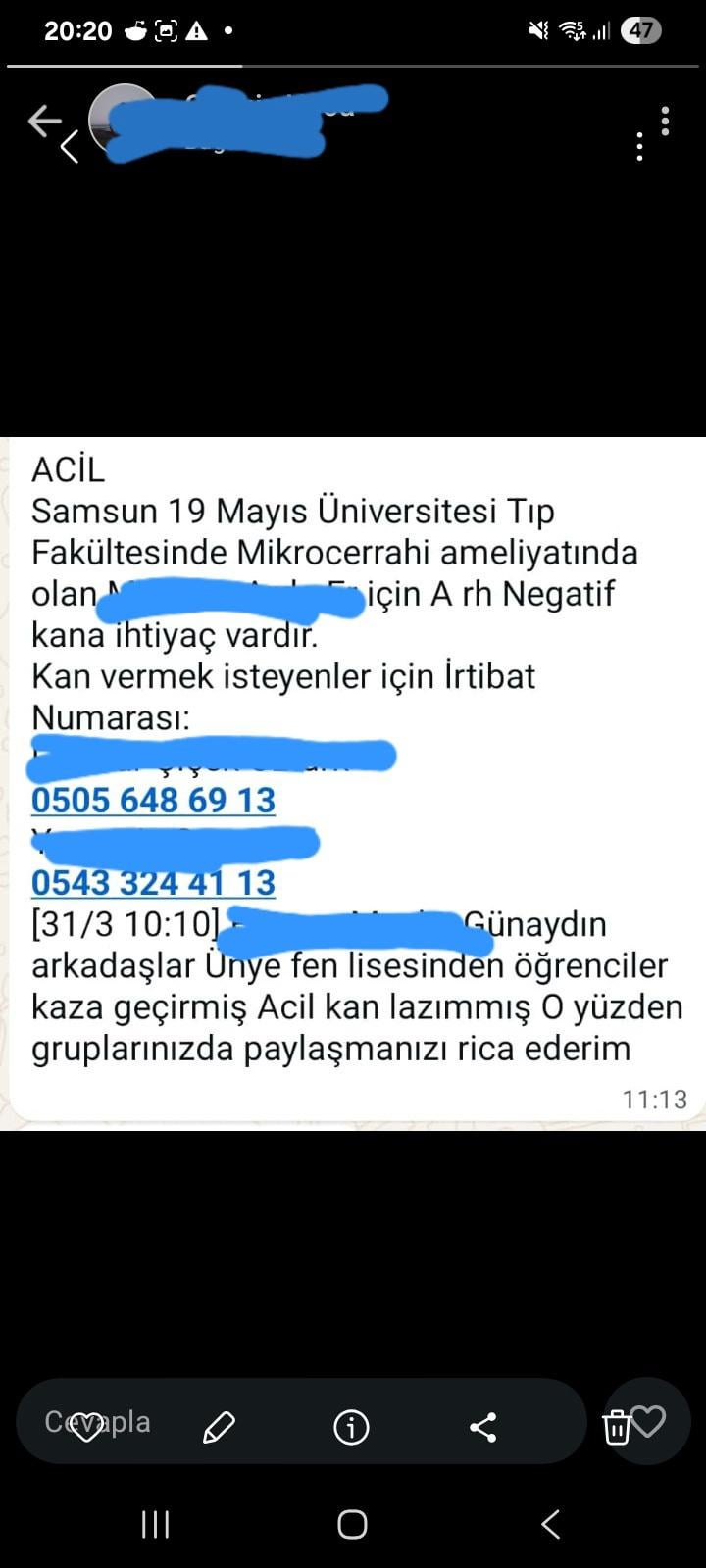This screenshot has height=1568, width=706.
Task: Share this image
Action: click(x=483, y=1427)
